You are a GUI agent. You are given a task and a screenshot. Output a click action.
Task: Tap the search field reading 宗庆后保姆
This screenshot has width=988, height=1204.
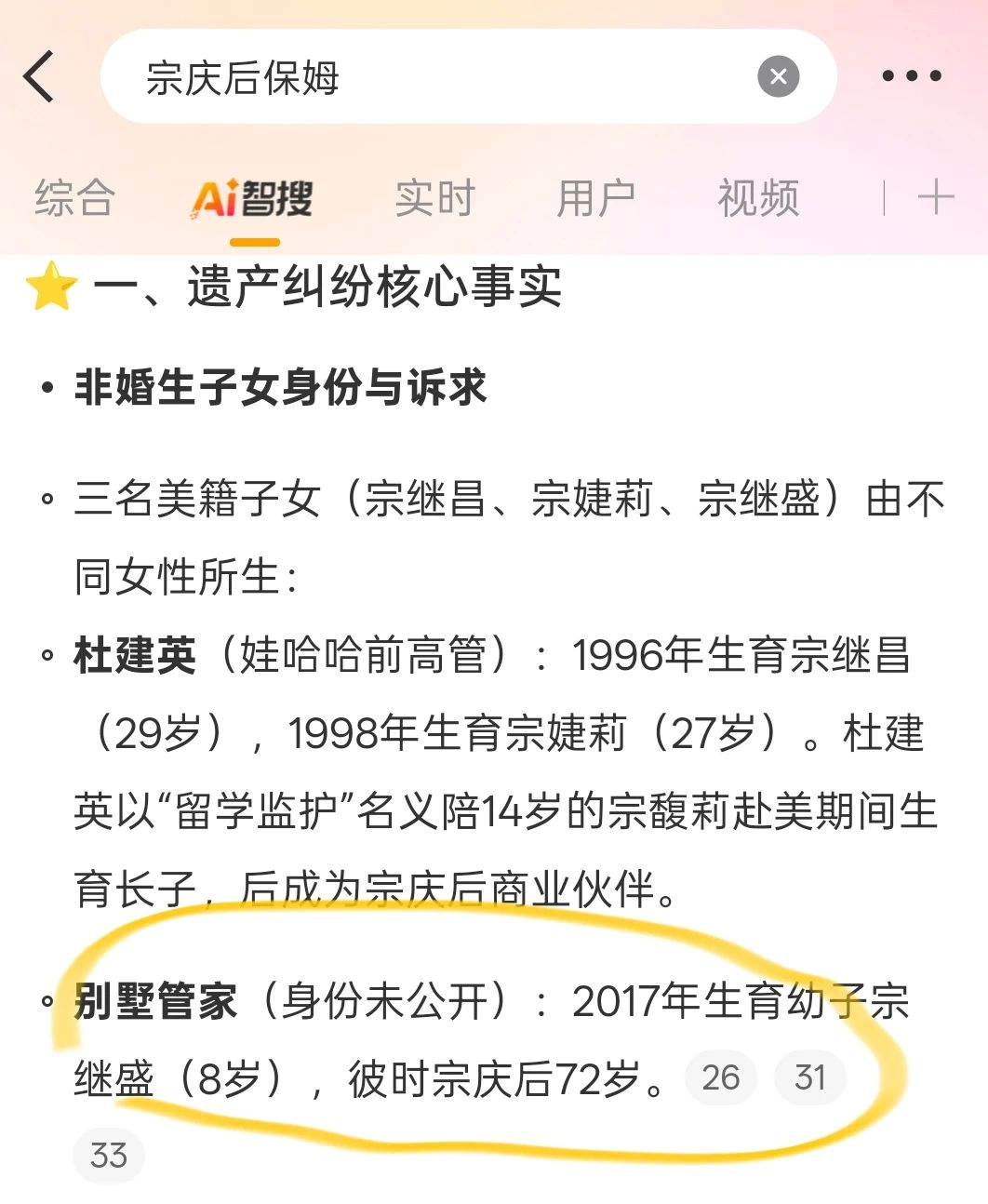(x=419, y=77)
